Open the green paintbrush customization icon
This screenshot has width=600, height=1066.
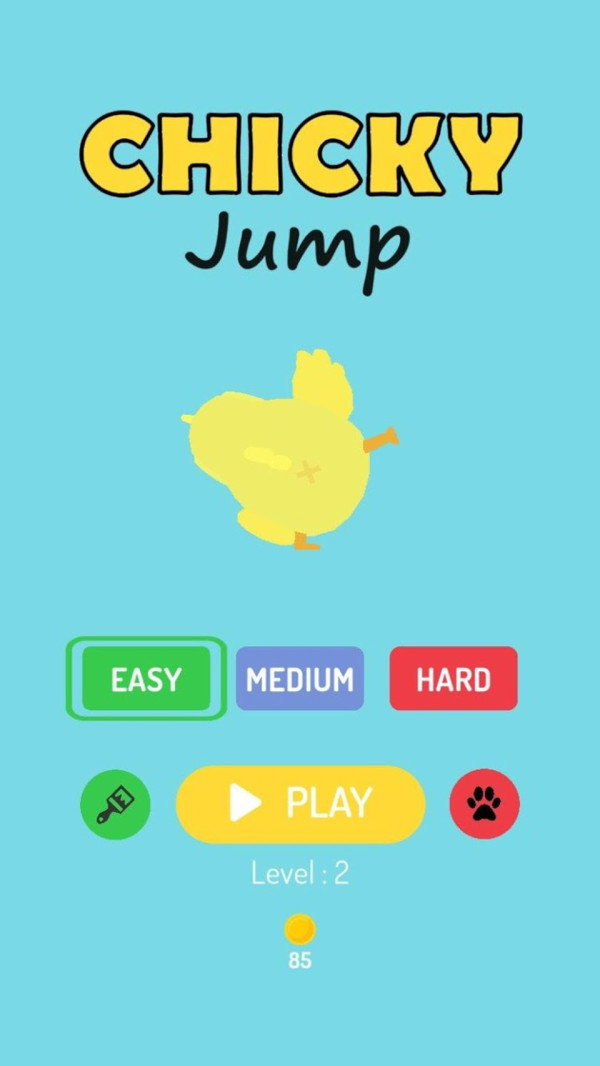pyautogui.click(x=115, y=804)
